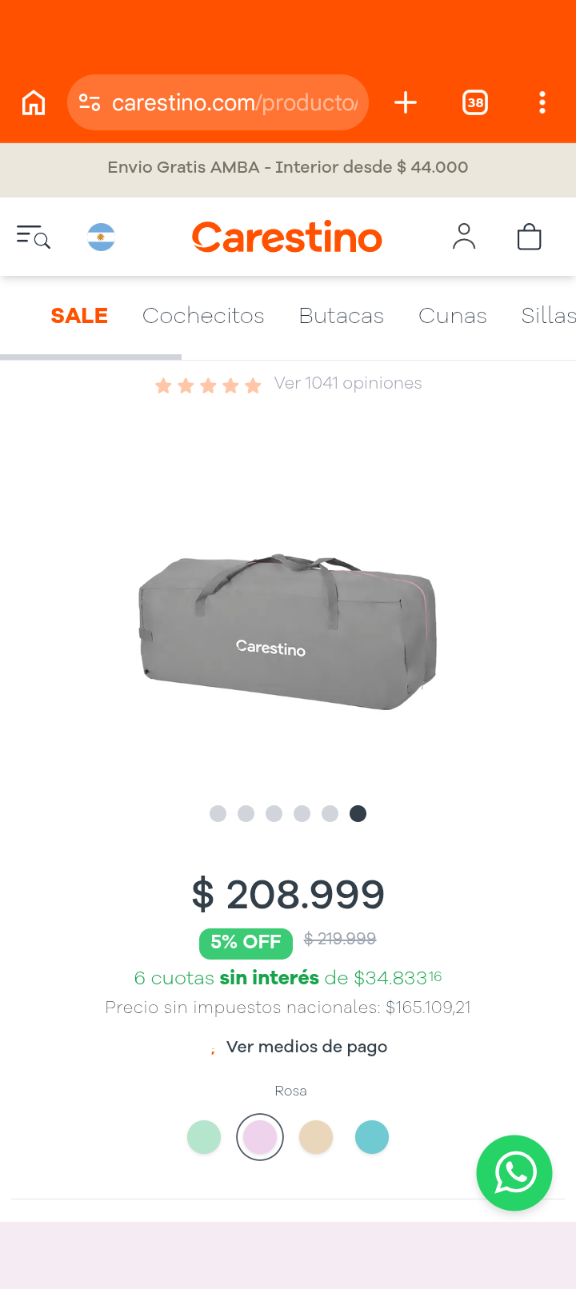The height and width of the screenshot is (1289, 576).
Task: Tap the Argentina flag country selector
Action: click(x=101, y=237)
